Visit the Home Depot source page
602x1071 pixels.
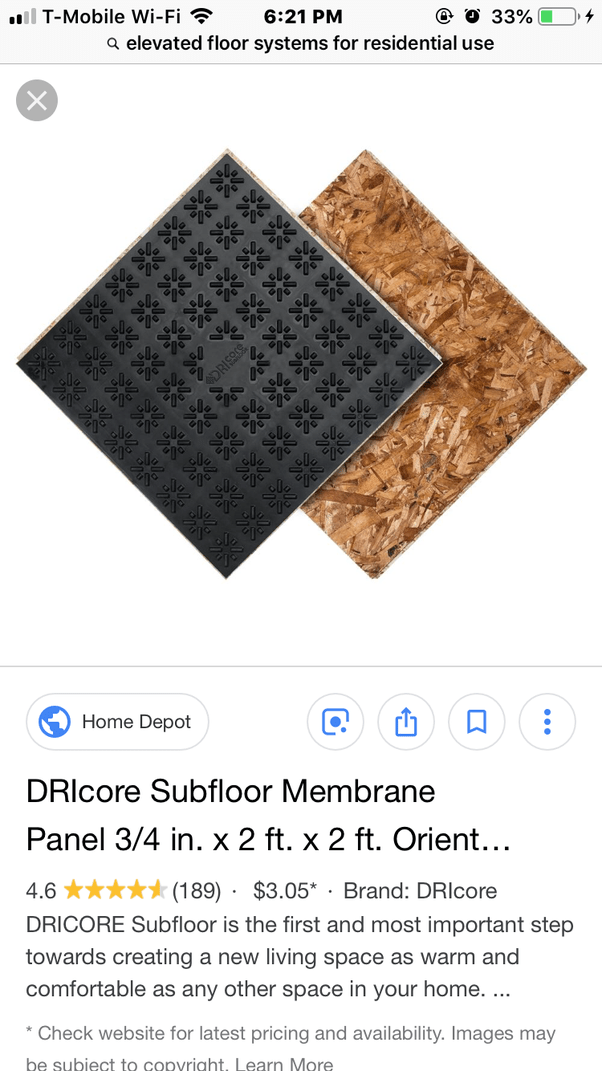(x=118, y=721)
